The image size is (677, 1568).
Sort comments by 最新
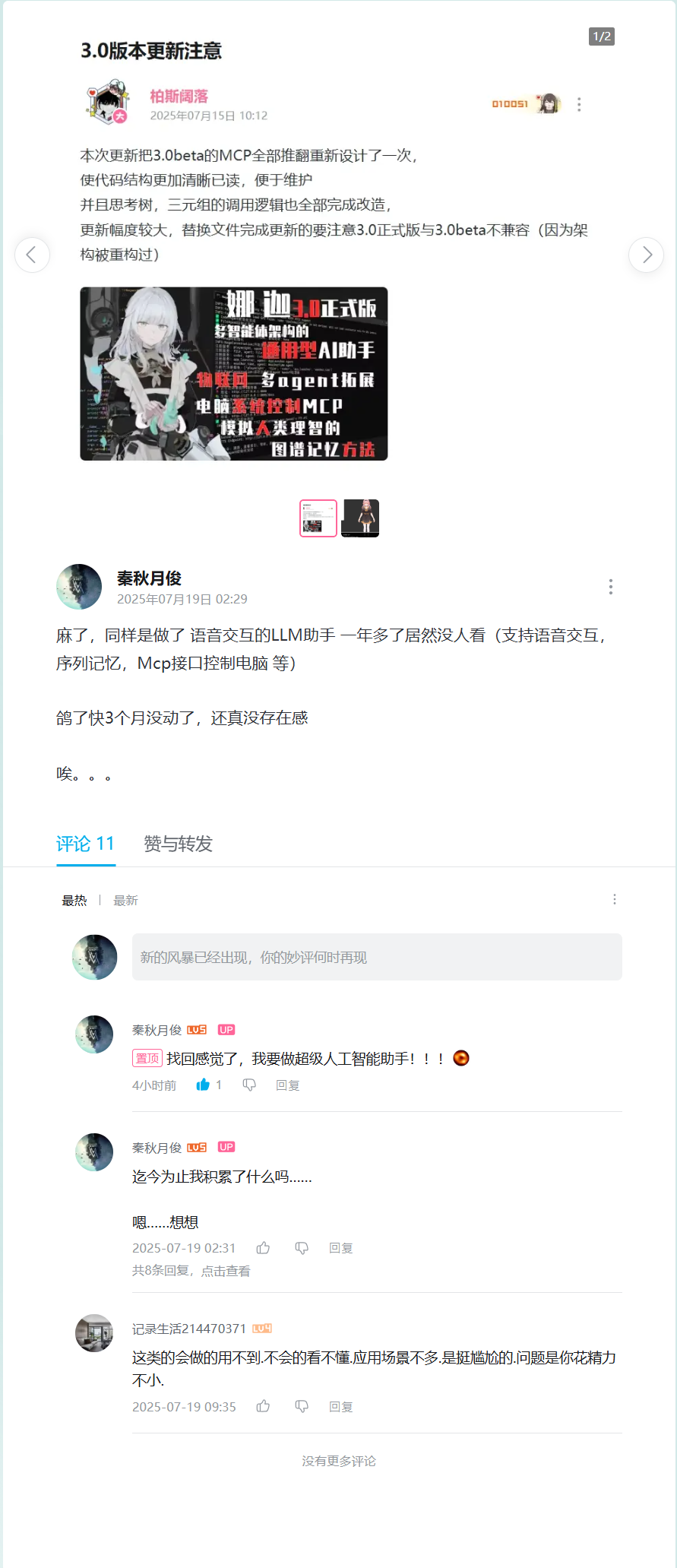click(125, 901)
